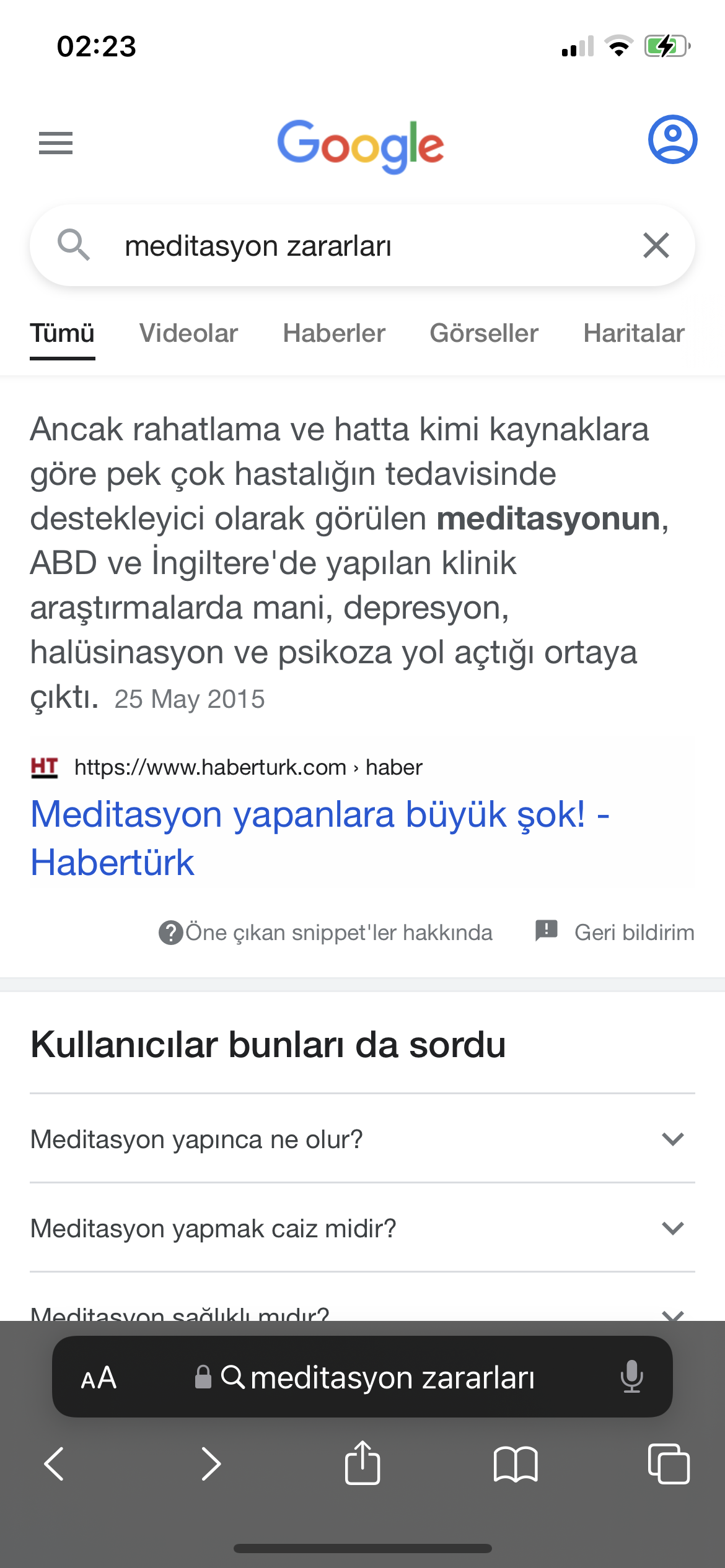This screenshot has width=725, height=1568.
Task: Open the Google account profile icon
Action: pos(672,139)
